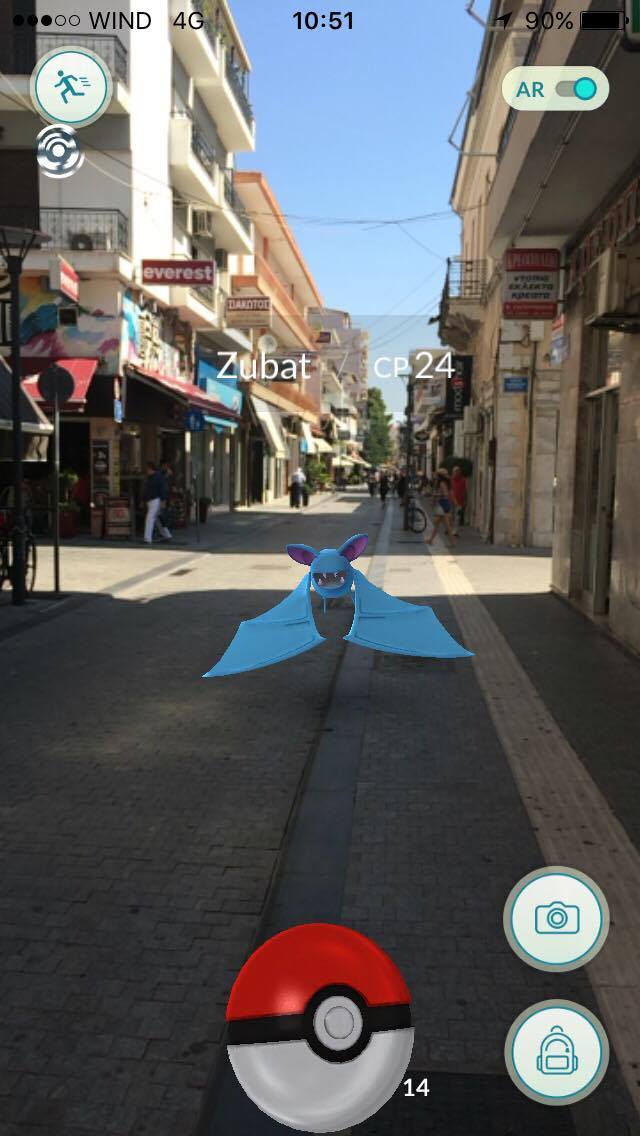Run away from the Zubat encounter
This screenshot has width=640, height=1136.
(x=69, y=88)
